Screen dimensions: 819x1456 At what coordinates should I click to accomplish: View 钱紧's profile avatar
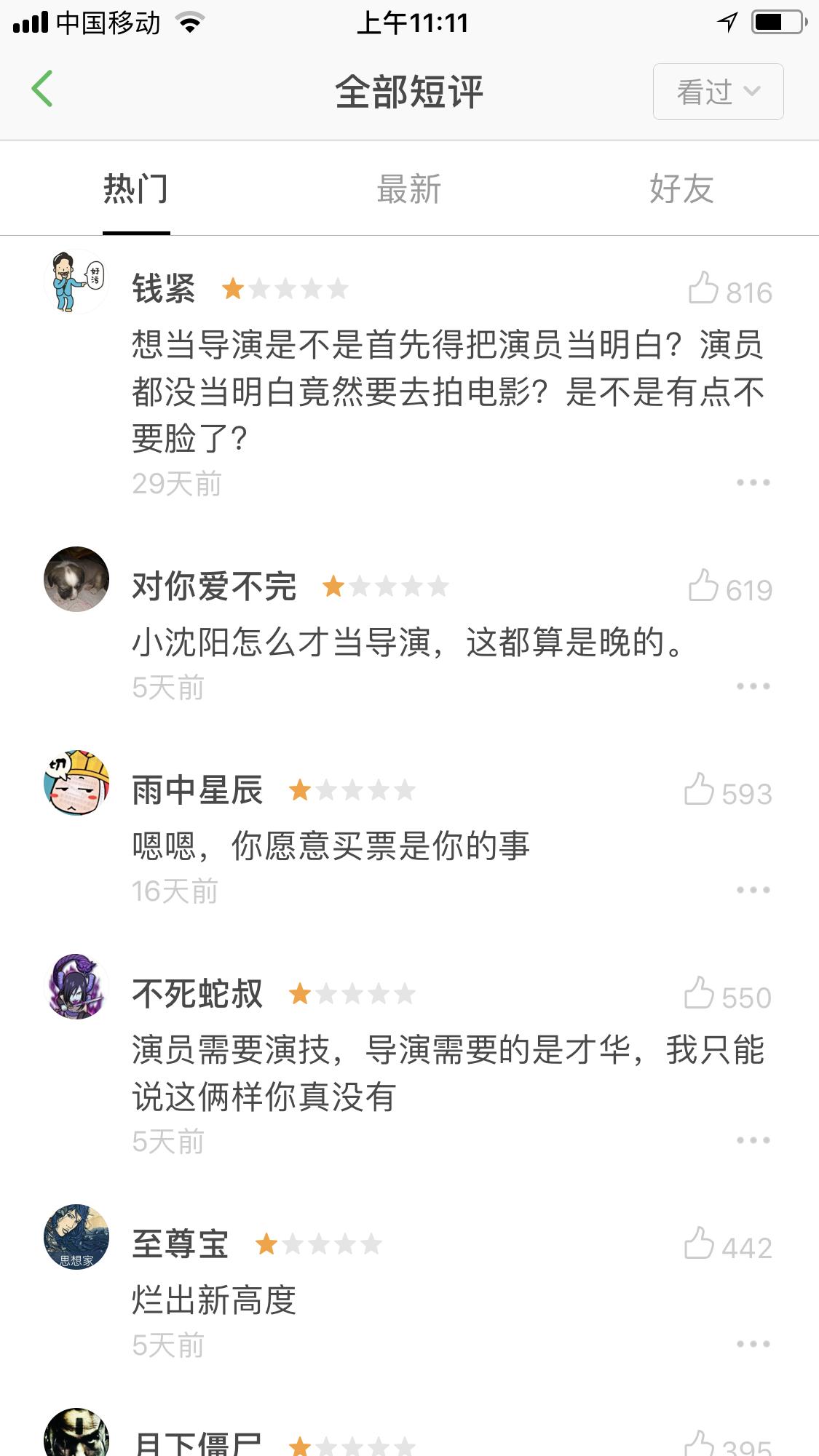point(76,282)
